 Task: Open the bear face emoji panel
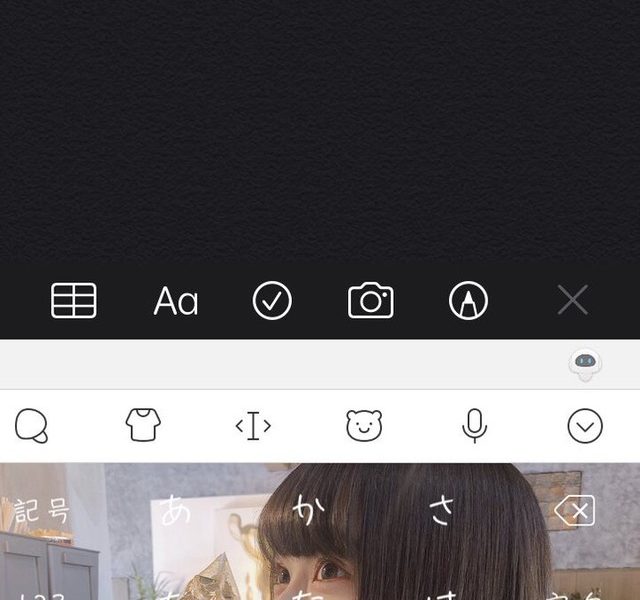pos(364,427)
